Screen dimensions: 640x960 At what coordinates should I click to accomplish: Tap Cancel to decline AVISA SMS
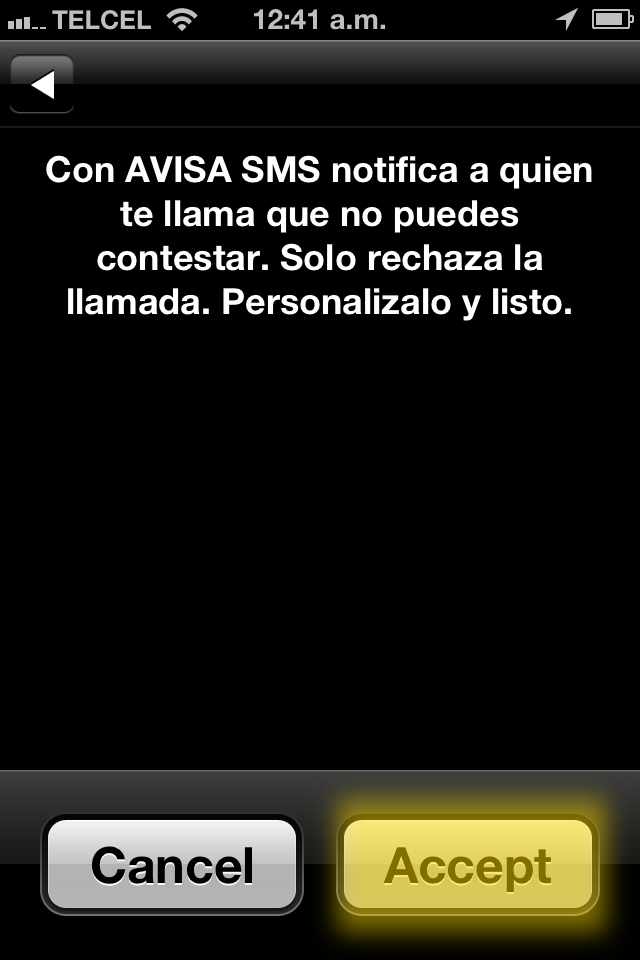coord(172,864)
